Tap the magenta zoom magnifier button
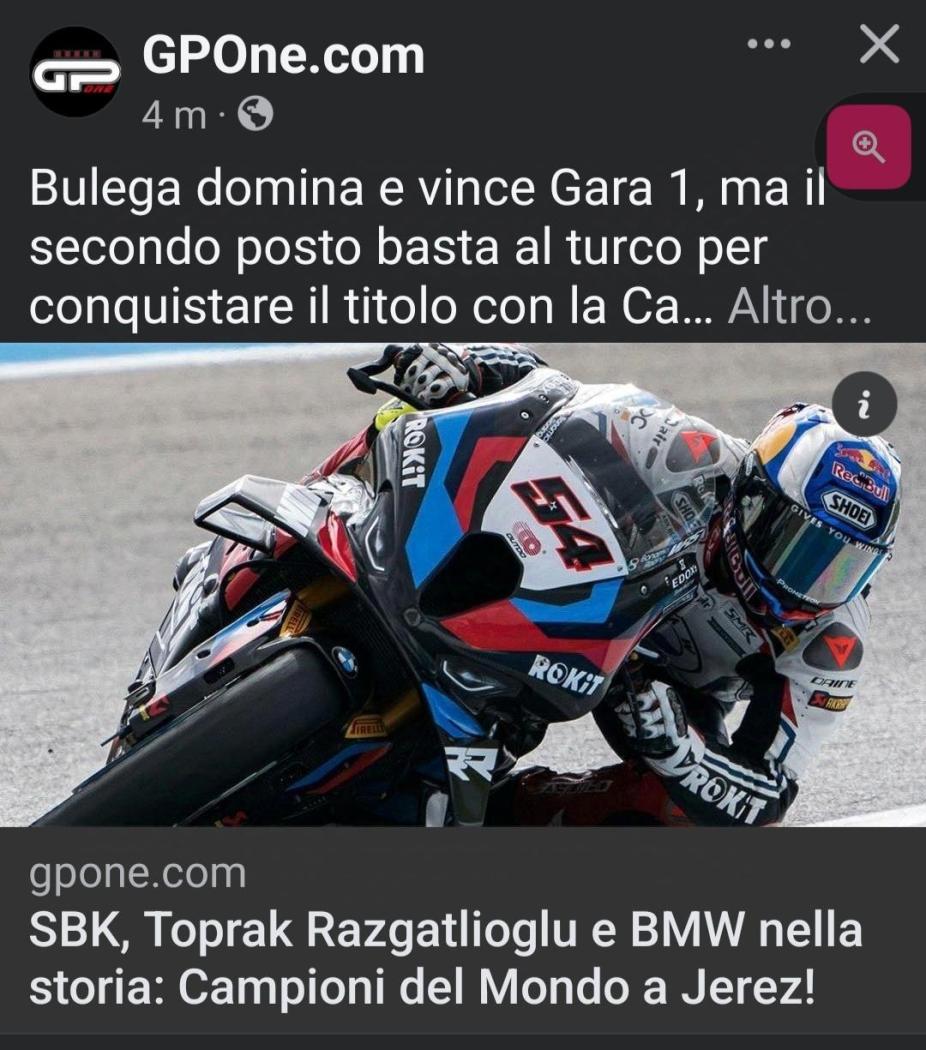Viewport: 926px width, 1050px height. coord(868,148)
